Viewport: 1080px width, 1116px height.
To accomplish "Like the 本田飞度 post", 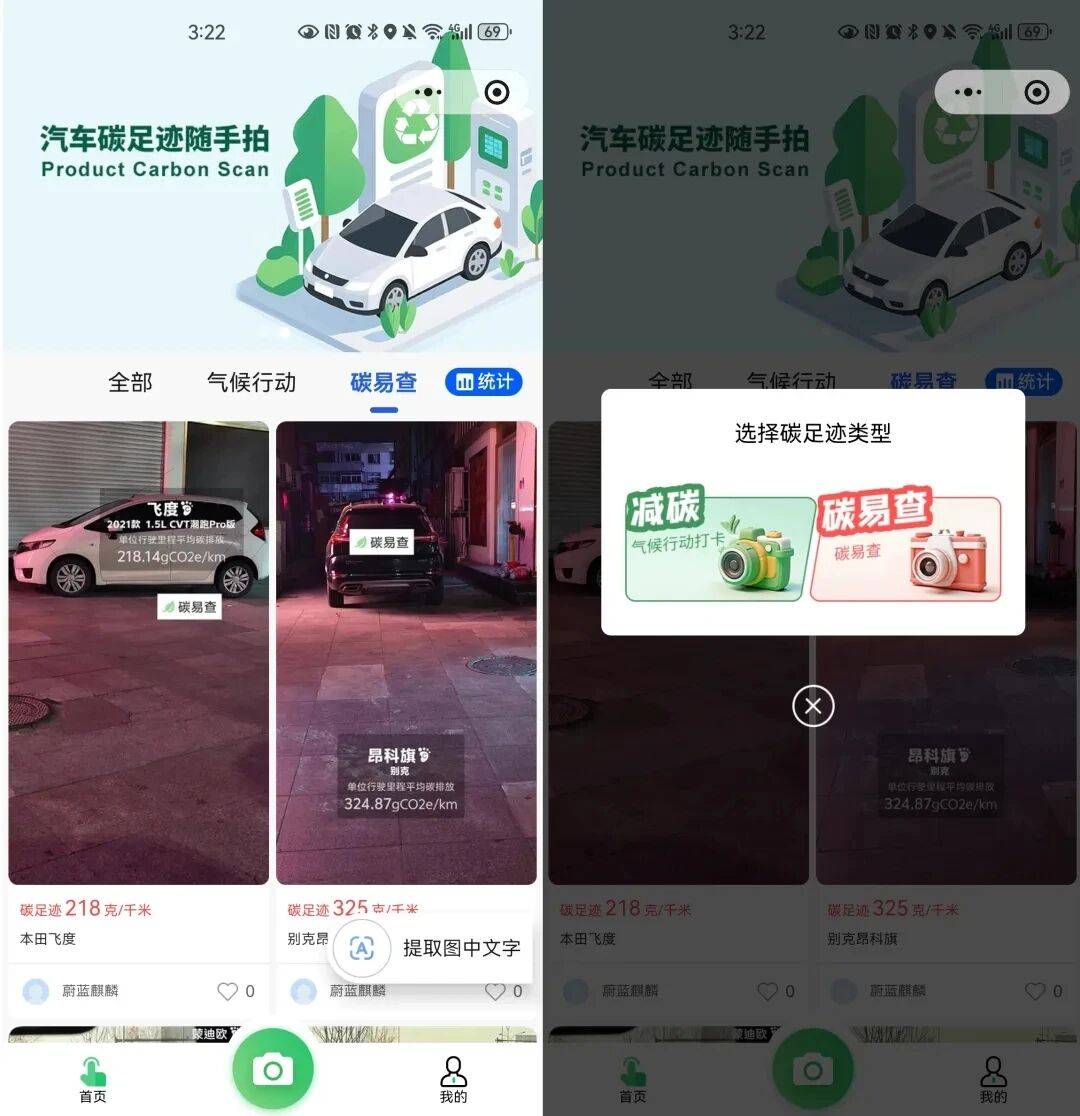I will pos(228,991).
